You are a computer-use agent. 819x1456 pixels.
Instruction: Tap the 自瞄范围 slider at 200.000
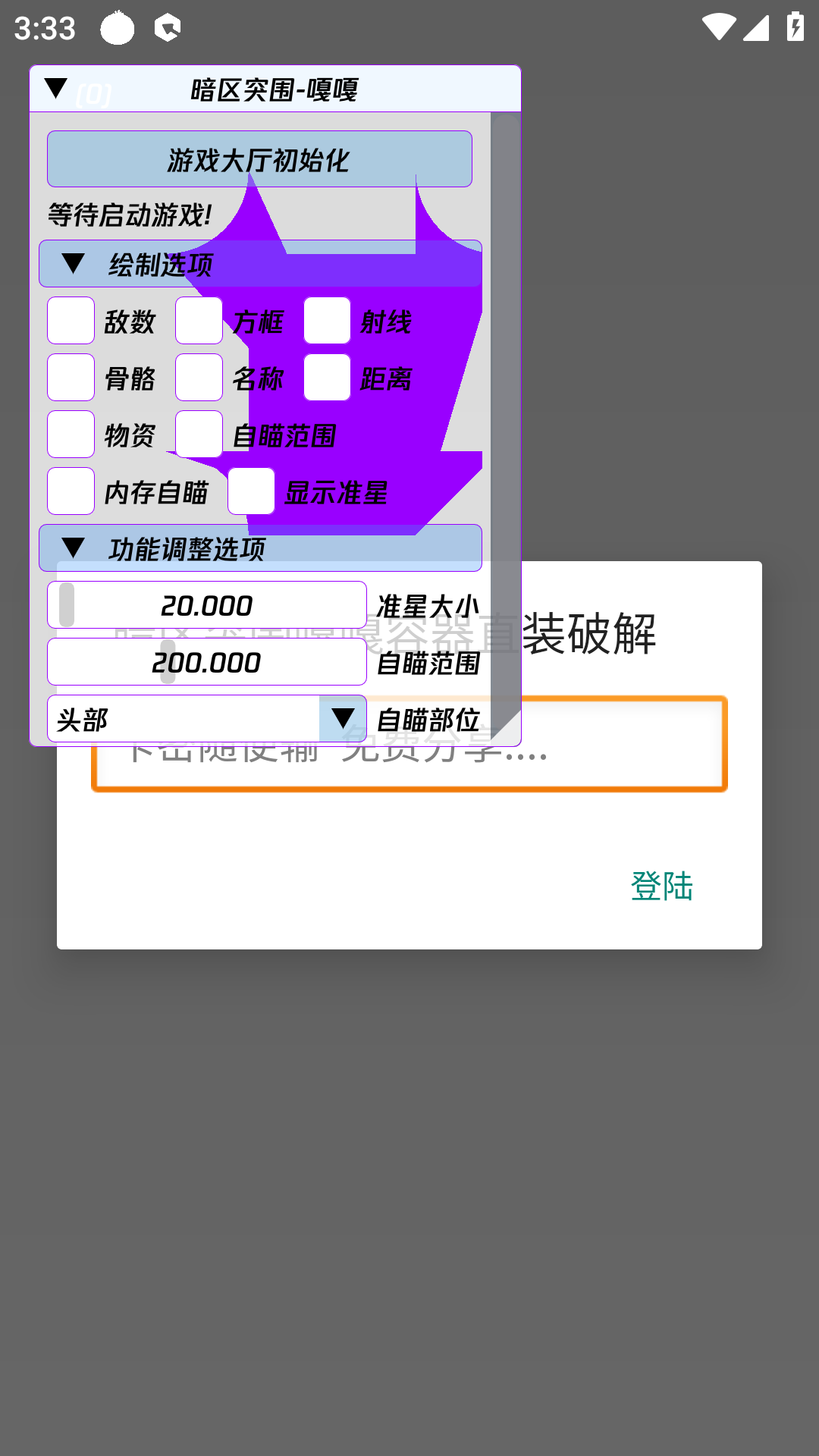point(206,662)
